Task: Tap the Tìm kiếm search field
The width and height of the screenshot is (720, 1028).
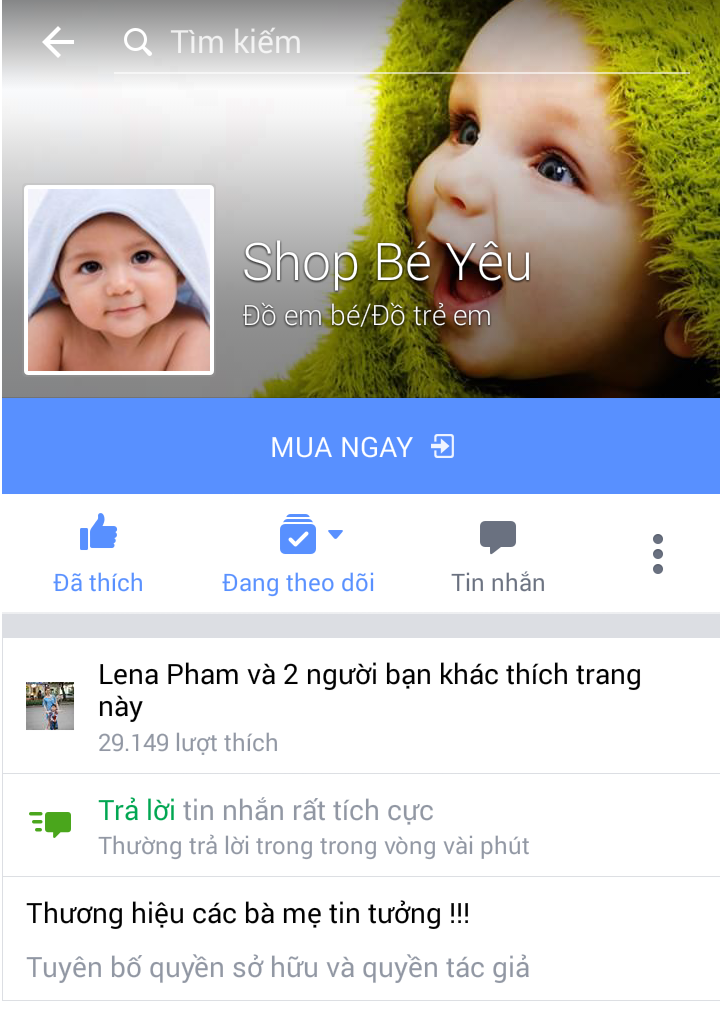Action: [400, 42]
